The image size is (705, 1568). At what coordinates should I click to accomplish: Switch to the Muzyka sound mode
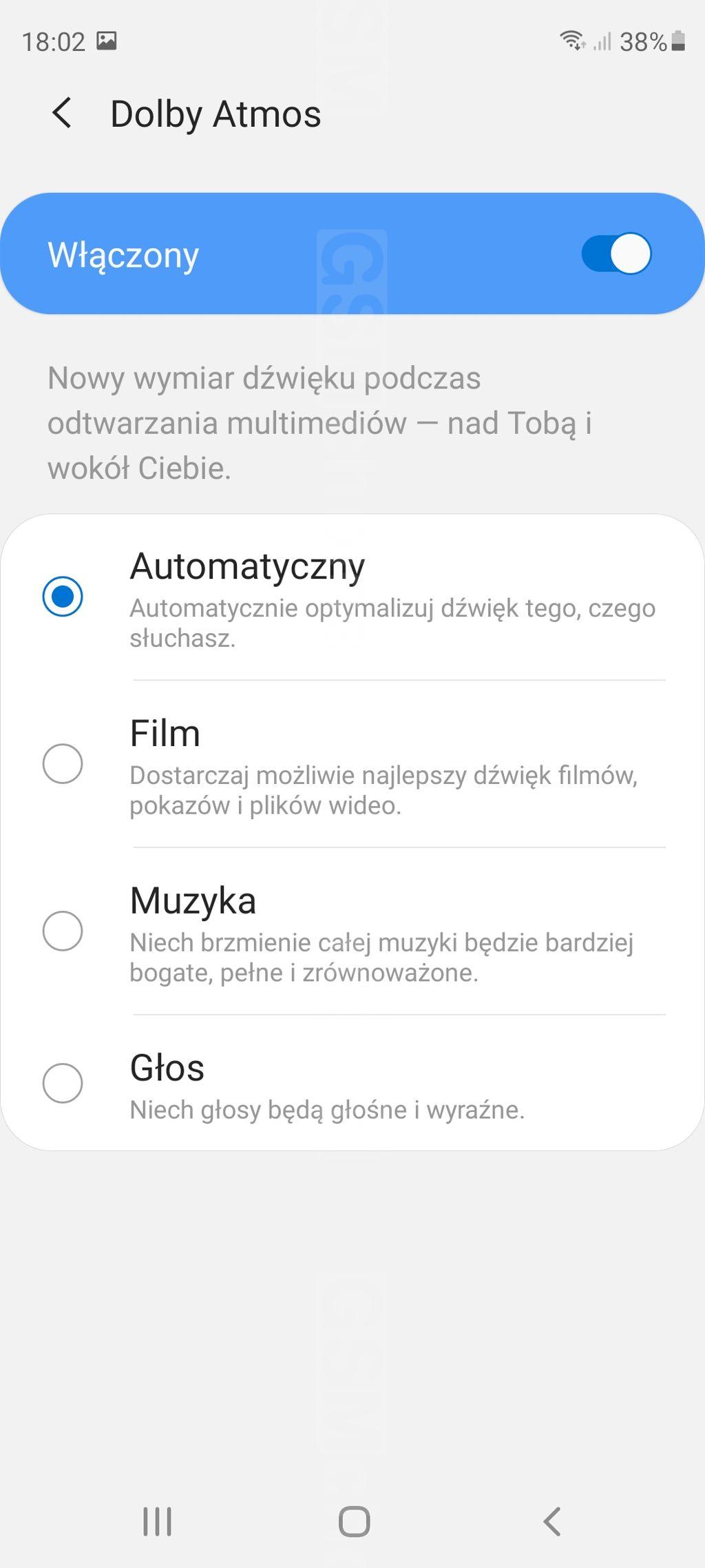(63, 931)
